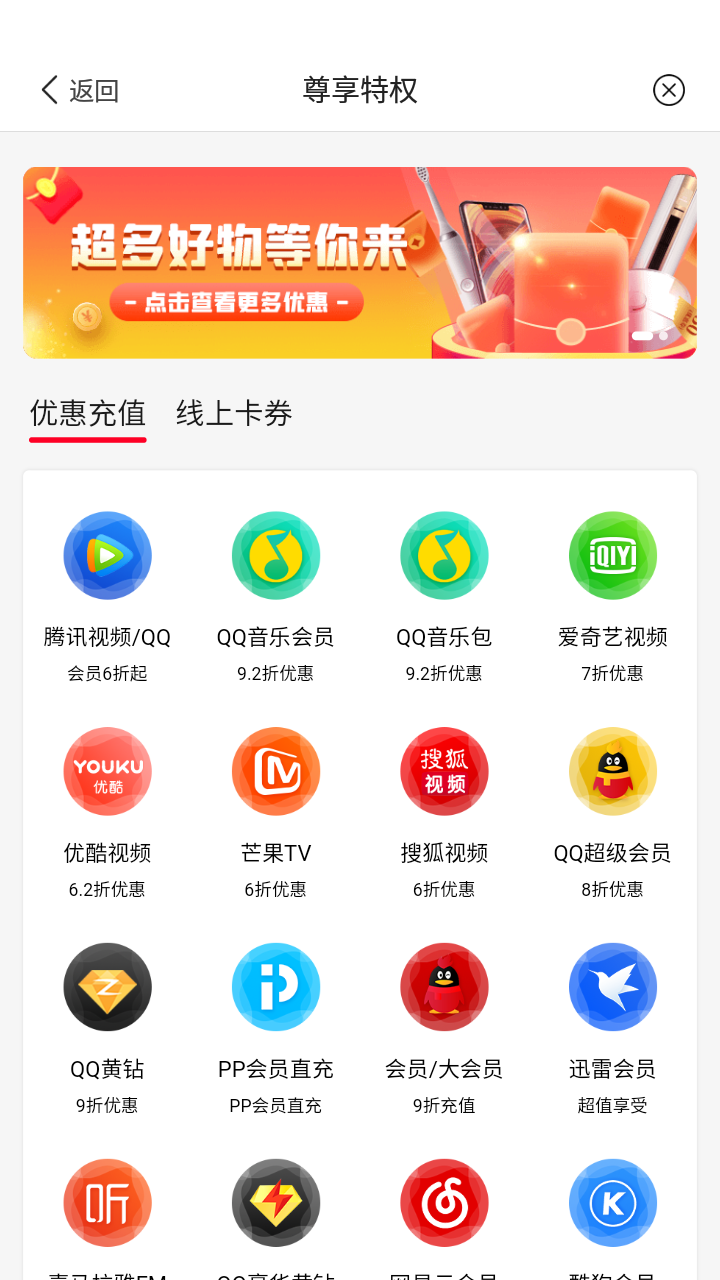
Task: Open the 喜马拉雅FM icon
Action: point(107,1203)
